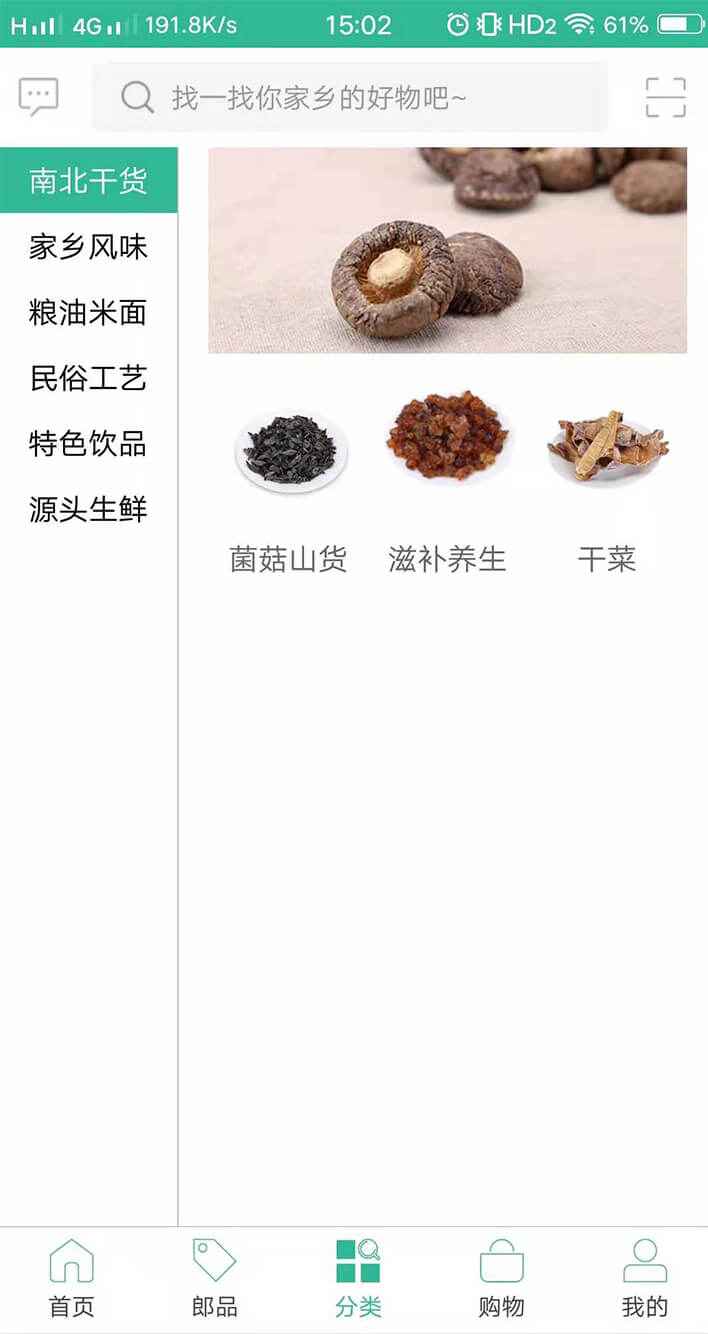Image resolution: width=708 pixels, height=1334 pixels.
Task: Select the 源头生鲜 category
Action: click(x=88, y=510)
